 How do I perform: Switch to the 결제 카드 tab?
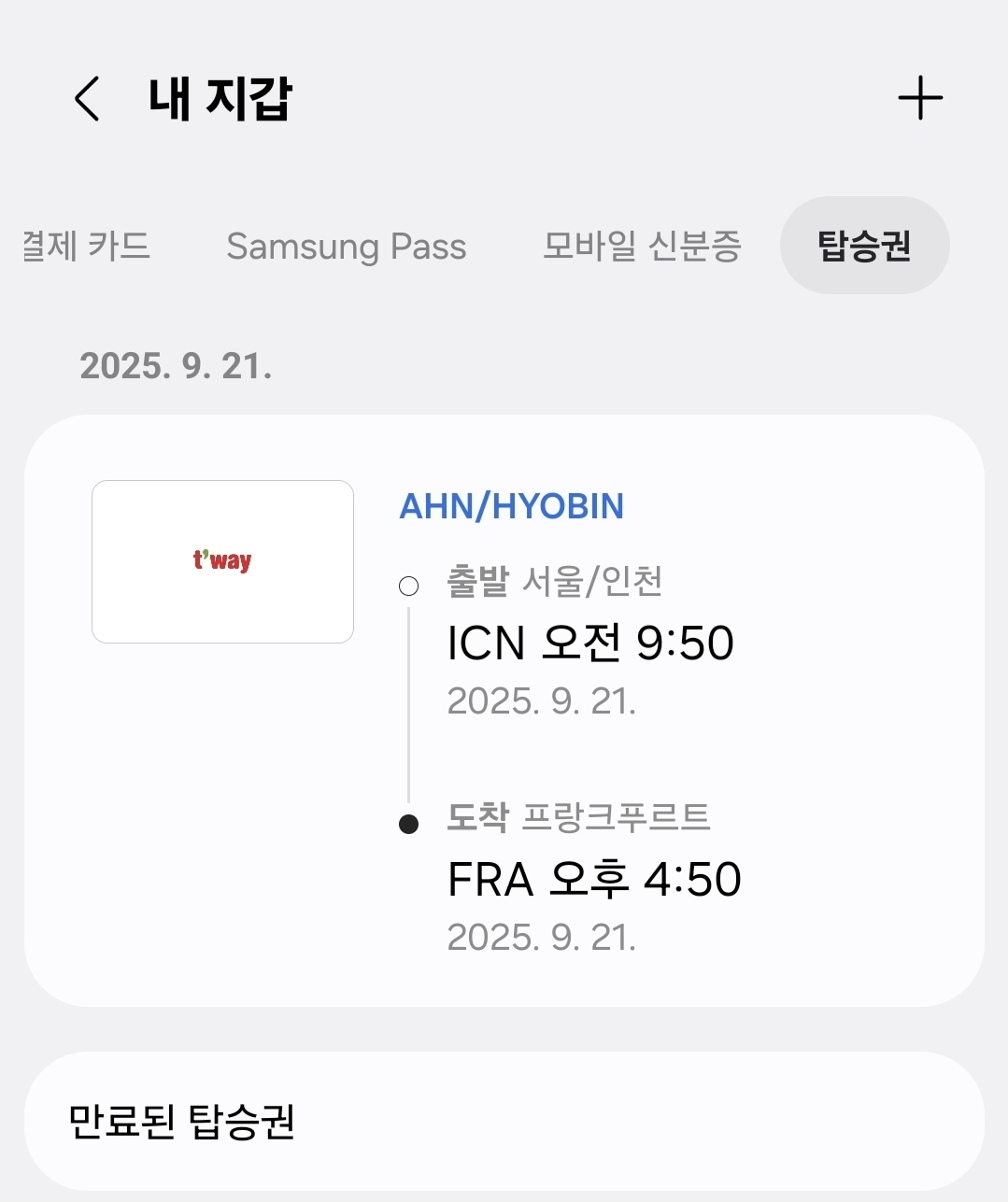tap(85, 247)
